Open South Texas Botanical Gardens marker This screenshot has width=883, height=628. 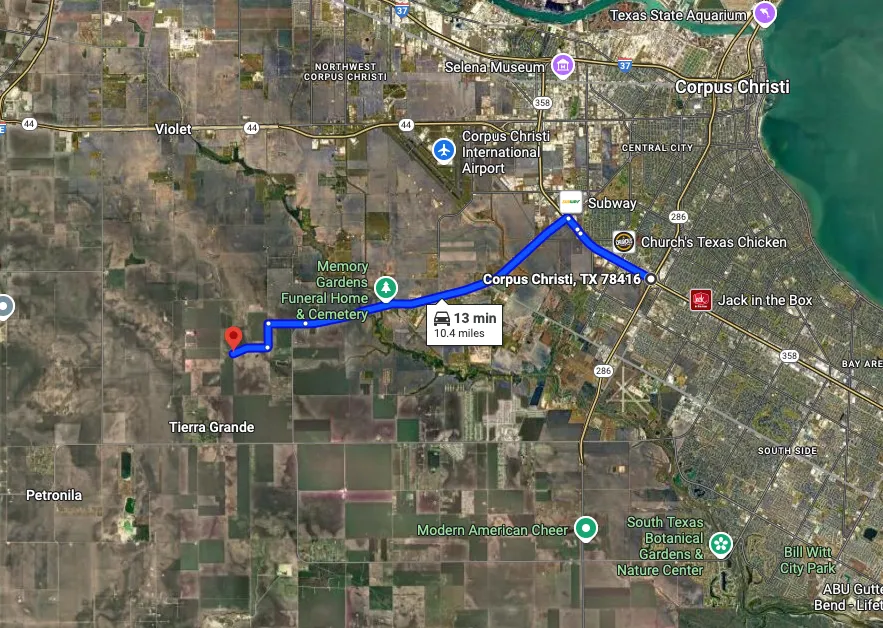[x=721, y=545]
